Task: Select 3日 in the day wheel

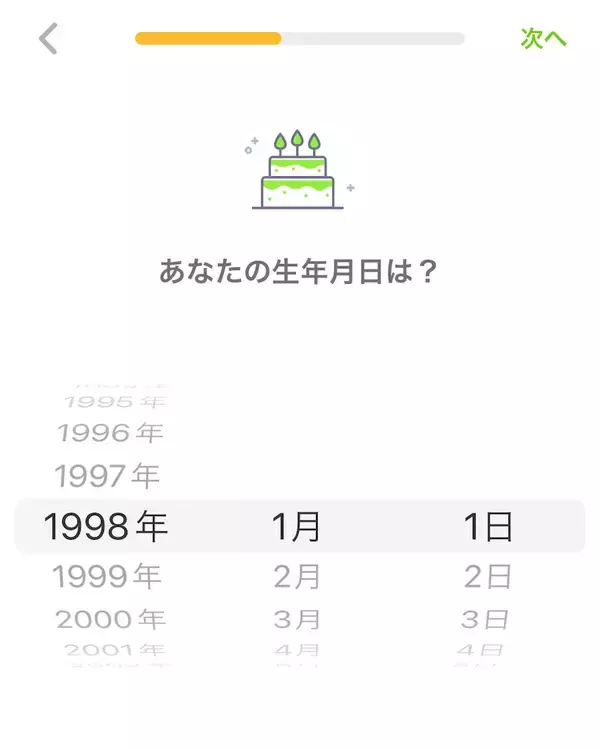Action: click(x=487, y=620)
